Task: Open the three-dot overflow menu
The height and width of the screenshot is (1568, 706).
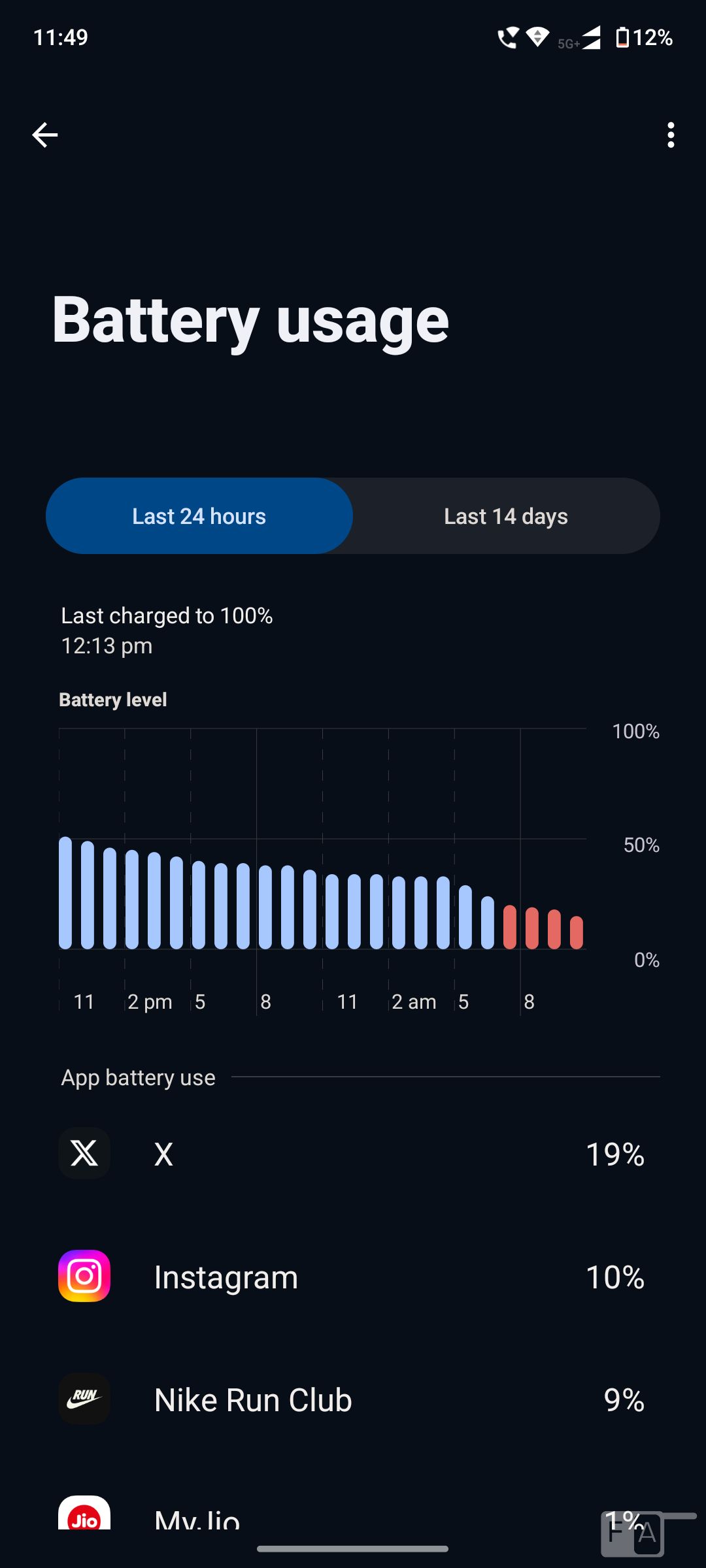Action: click(670, 135)
